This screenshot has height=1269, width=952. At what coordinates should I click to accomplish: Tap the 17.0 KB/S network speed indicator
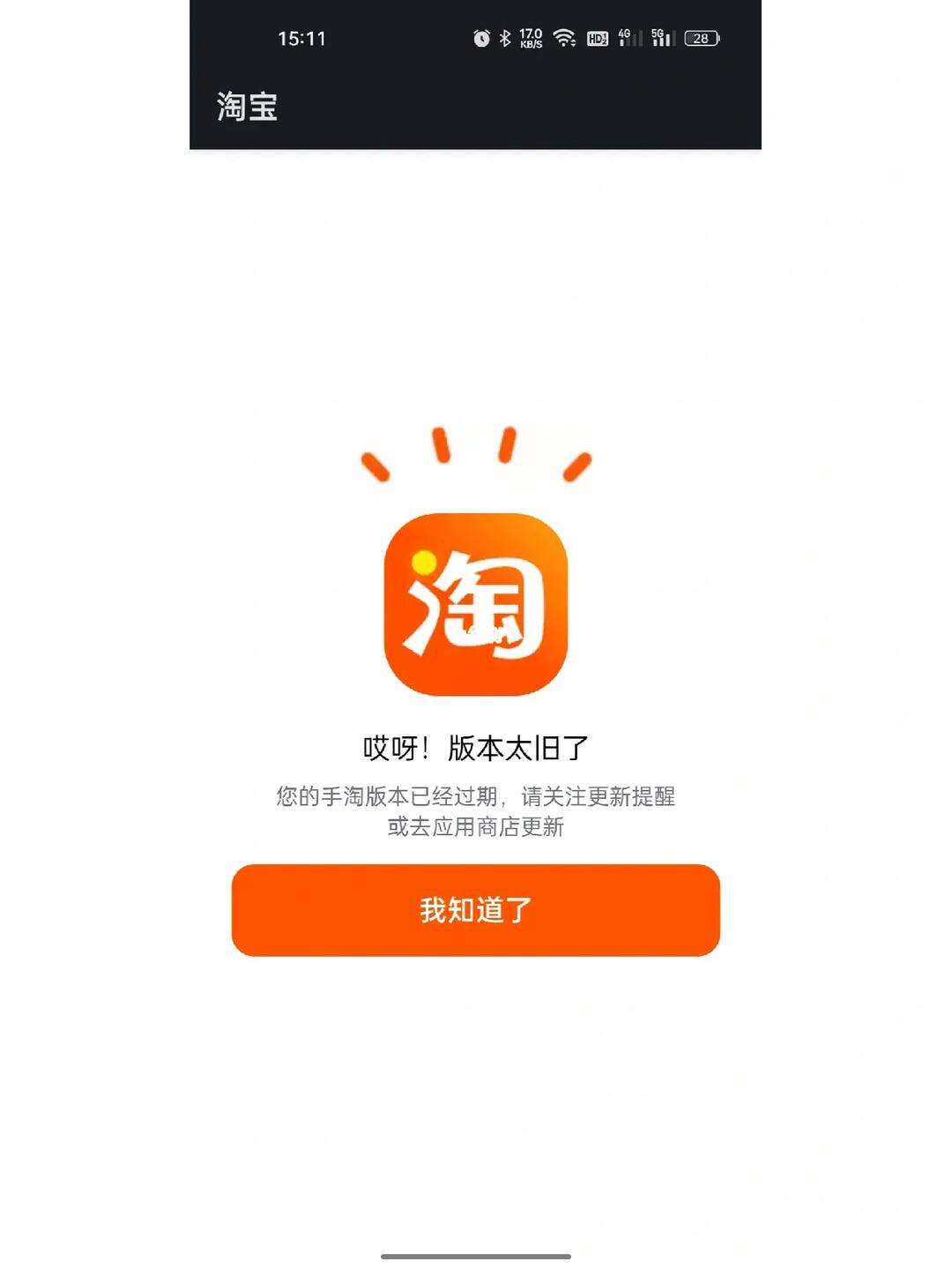[531, 38]
